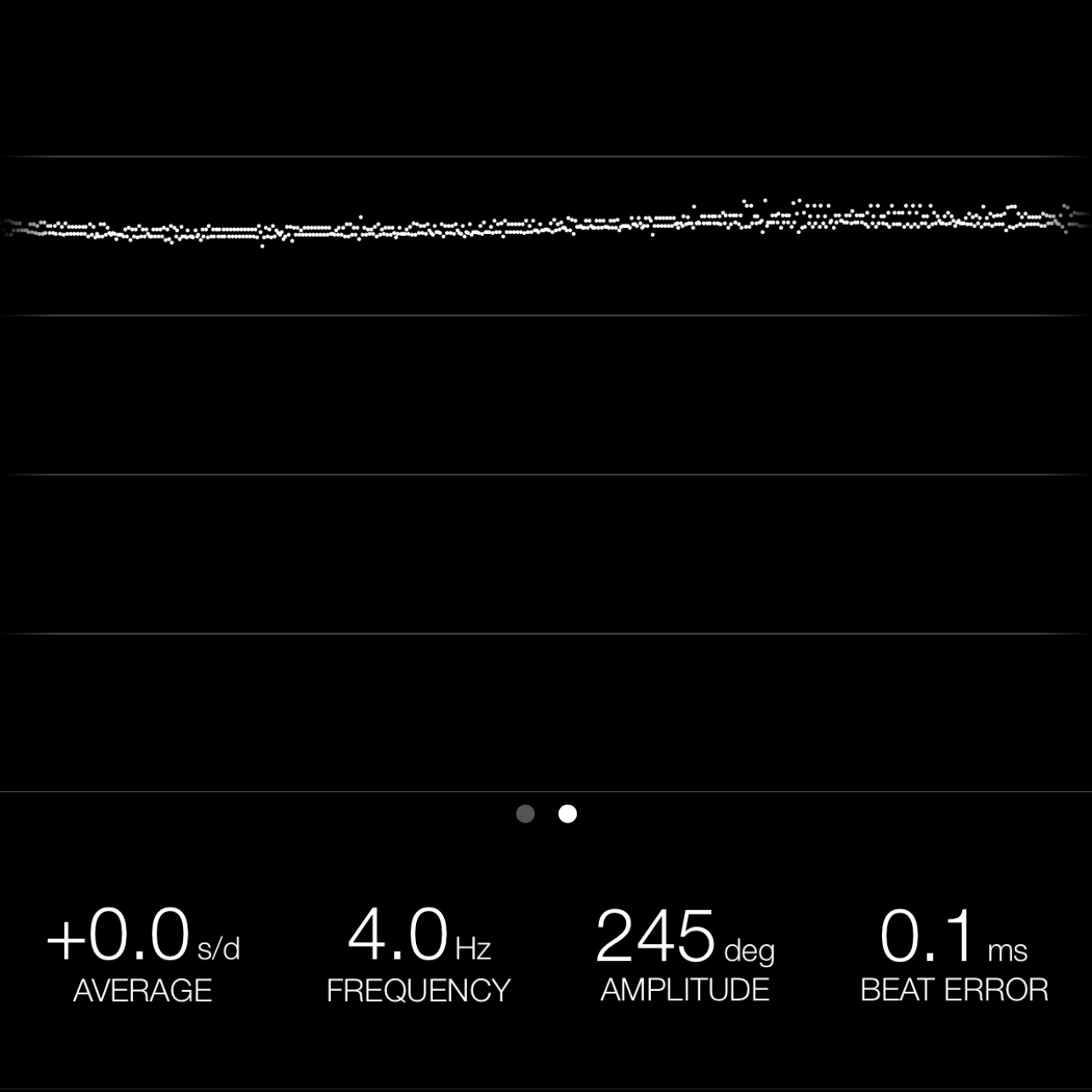Select the second page indicator dot
Viewport: 1092px width, 1092px height.
click(x=568, y=814)
